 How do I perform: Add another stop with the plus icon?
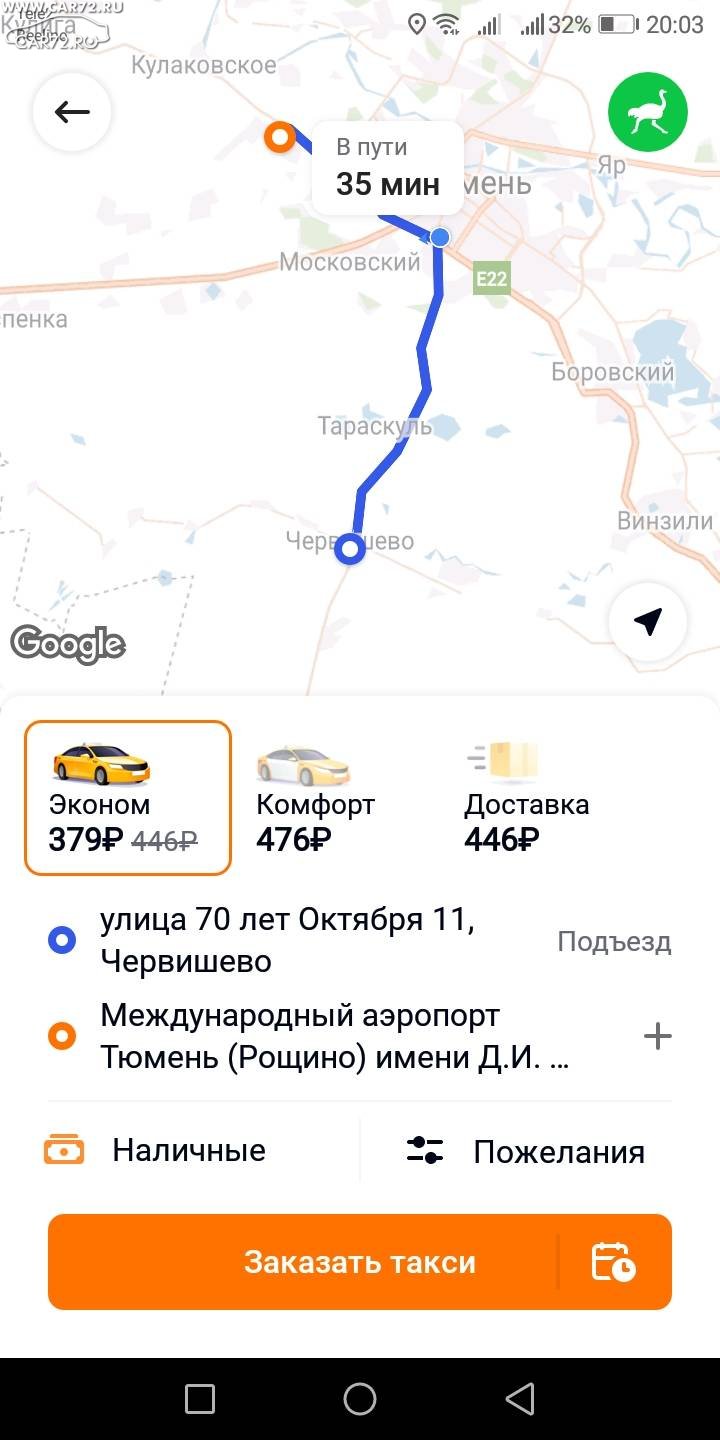(x=657, y=1037)
